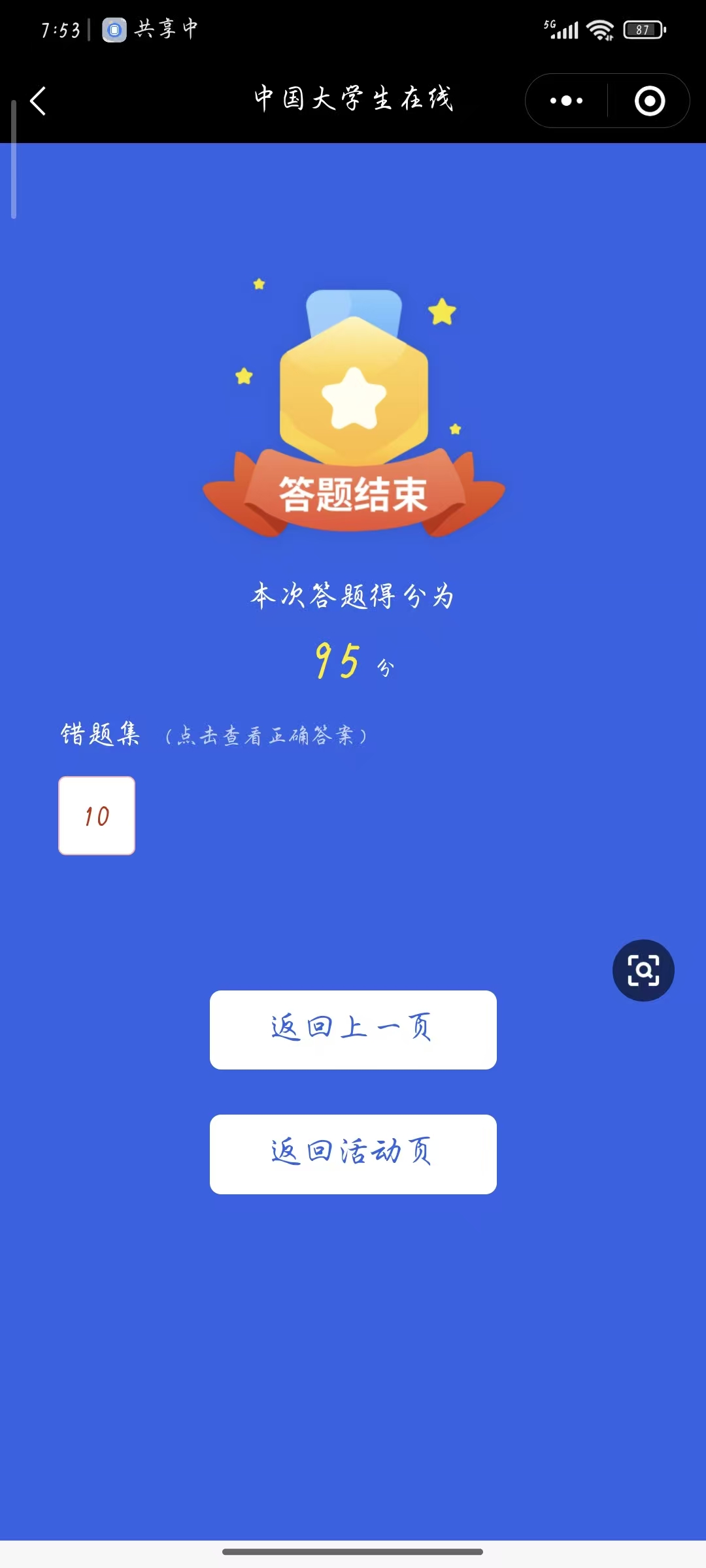The width and height of the screenshot is (706, 1568).
Task: Go back using the top-left arrow
Action: [x=39, y=101]
